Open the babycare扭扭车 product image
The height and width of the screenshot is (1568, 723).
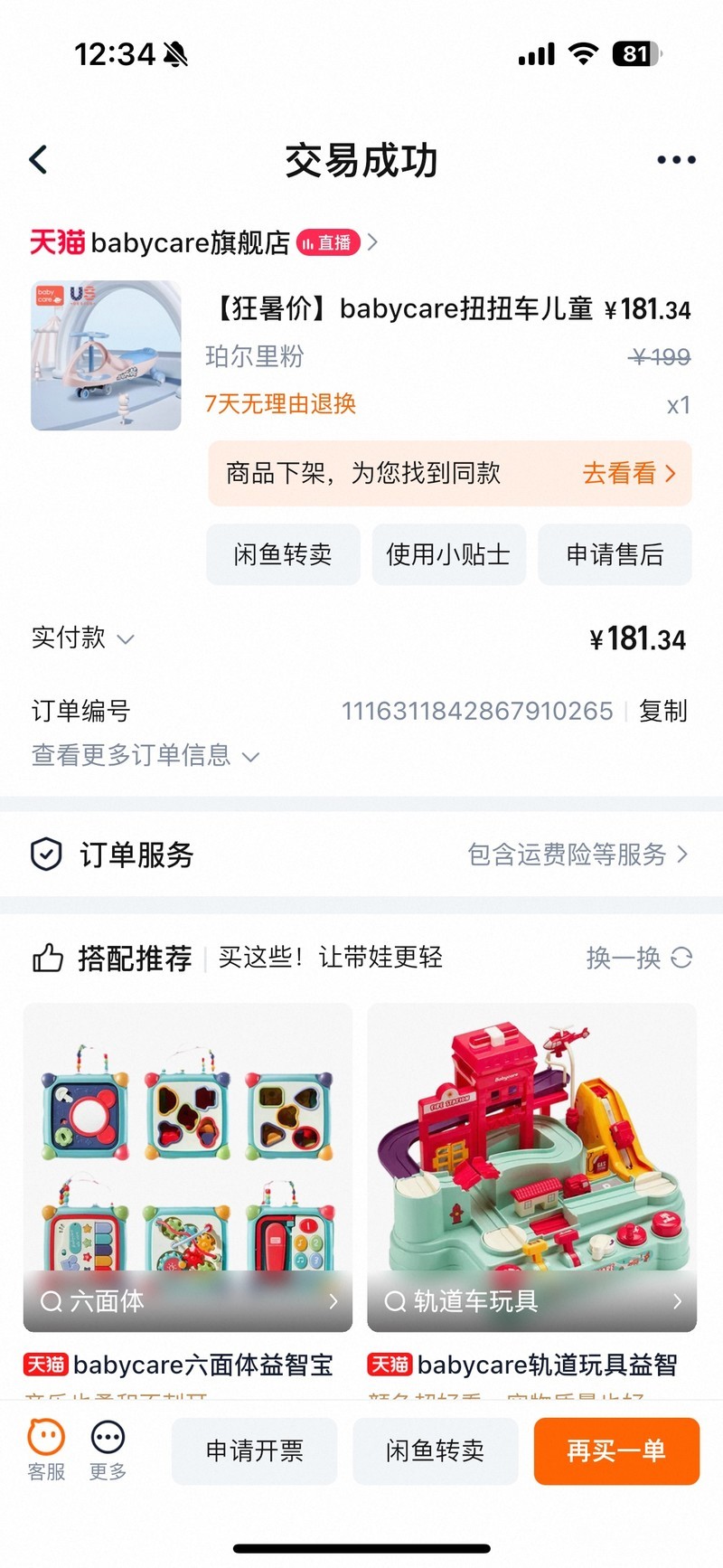pyautogui.click(x=106, y=355)
